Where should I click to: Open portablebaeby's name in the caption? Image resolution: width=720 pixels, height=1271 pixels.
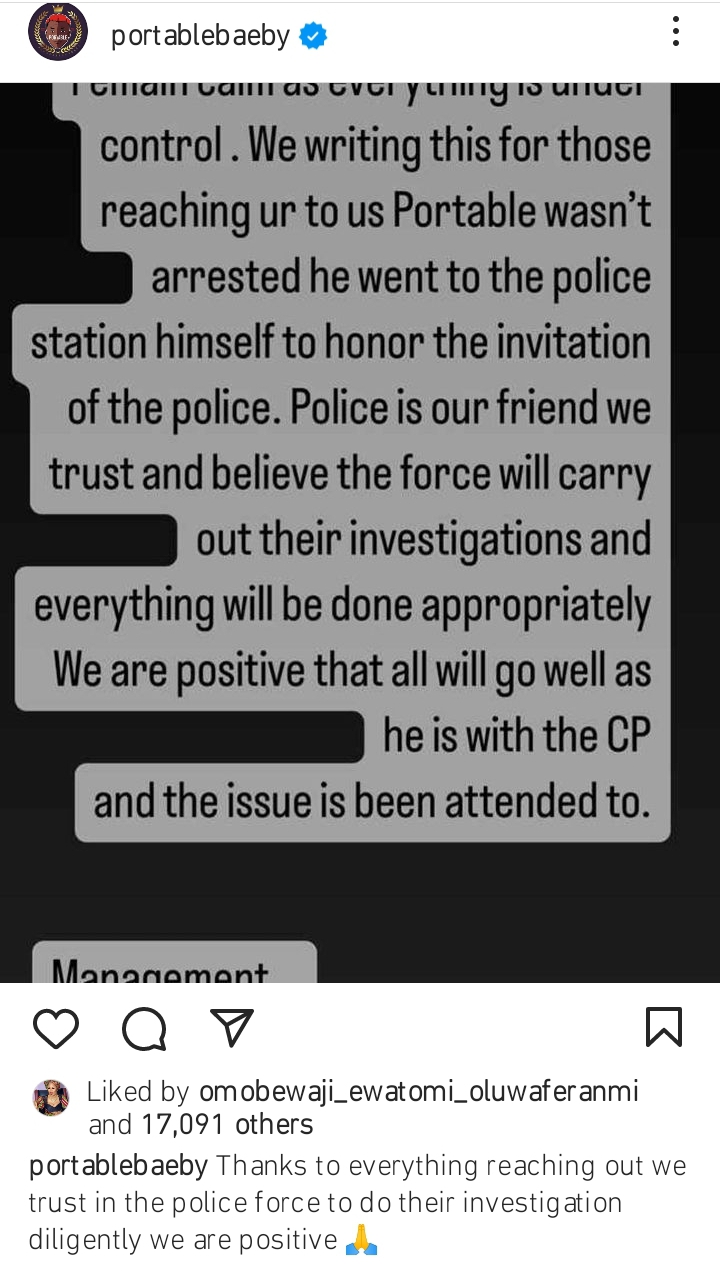(118, 1165)
